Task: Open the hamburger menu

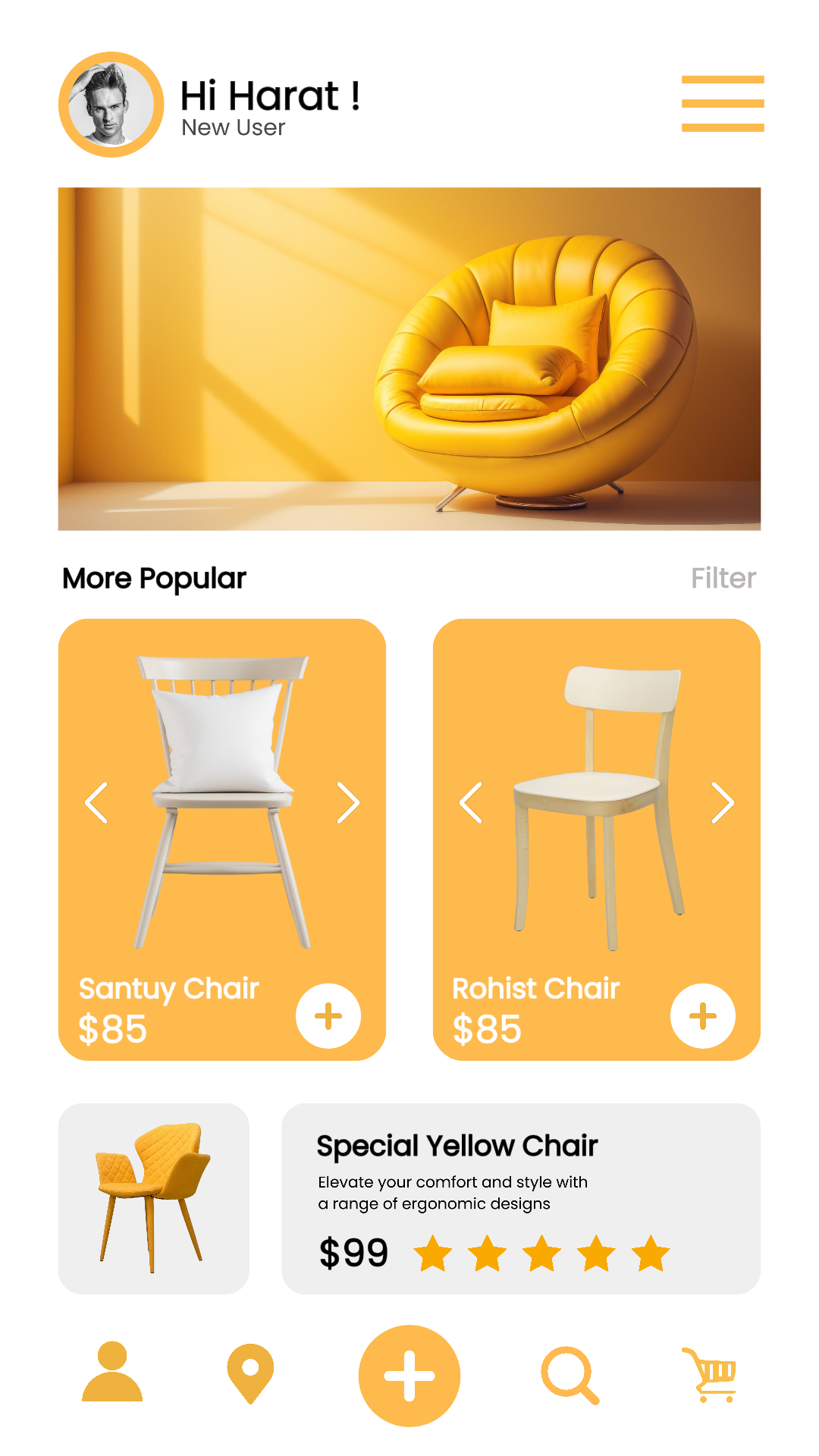Action: pos(722,104)
